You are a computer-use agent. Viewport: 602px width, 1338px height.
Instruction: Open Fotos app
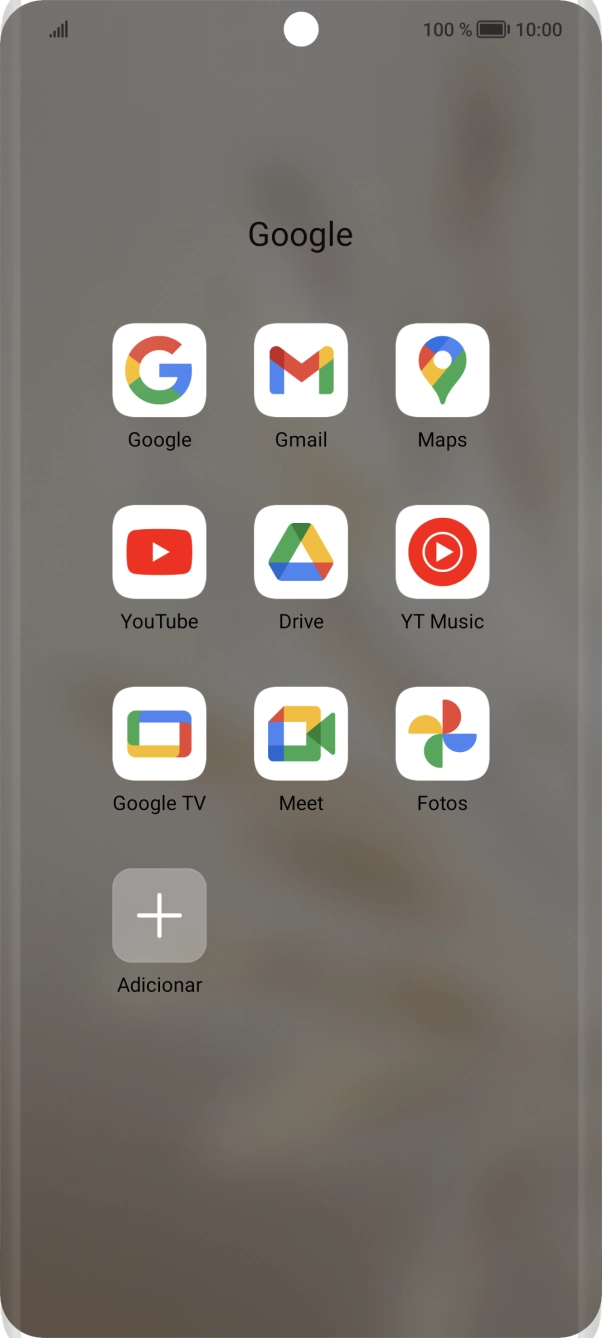pyautogui.click(x=442, y=734)
